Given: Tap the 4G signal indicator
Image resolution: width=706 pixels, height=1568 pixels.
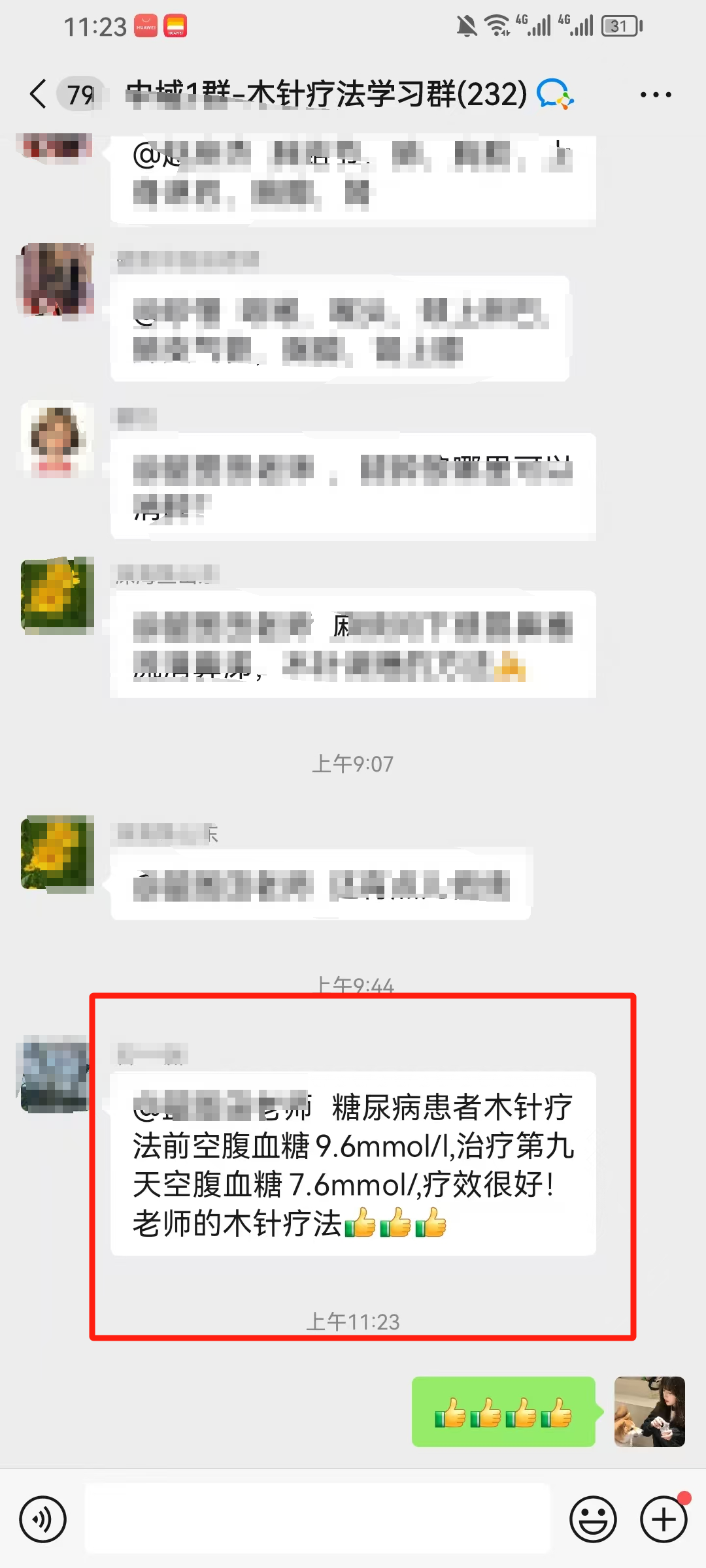Looking at the screenshot, I should (536, 25).
